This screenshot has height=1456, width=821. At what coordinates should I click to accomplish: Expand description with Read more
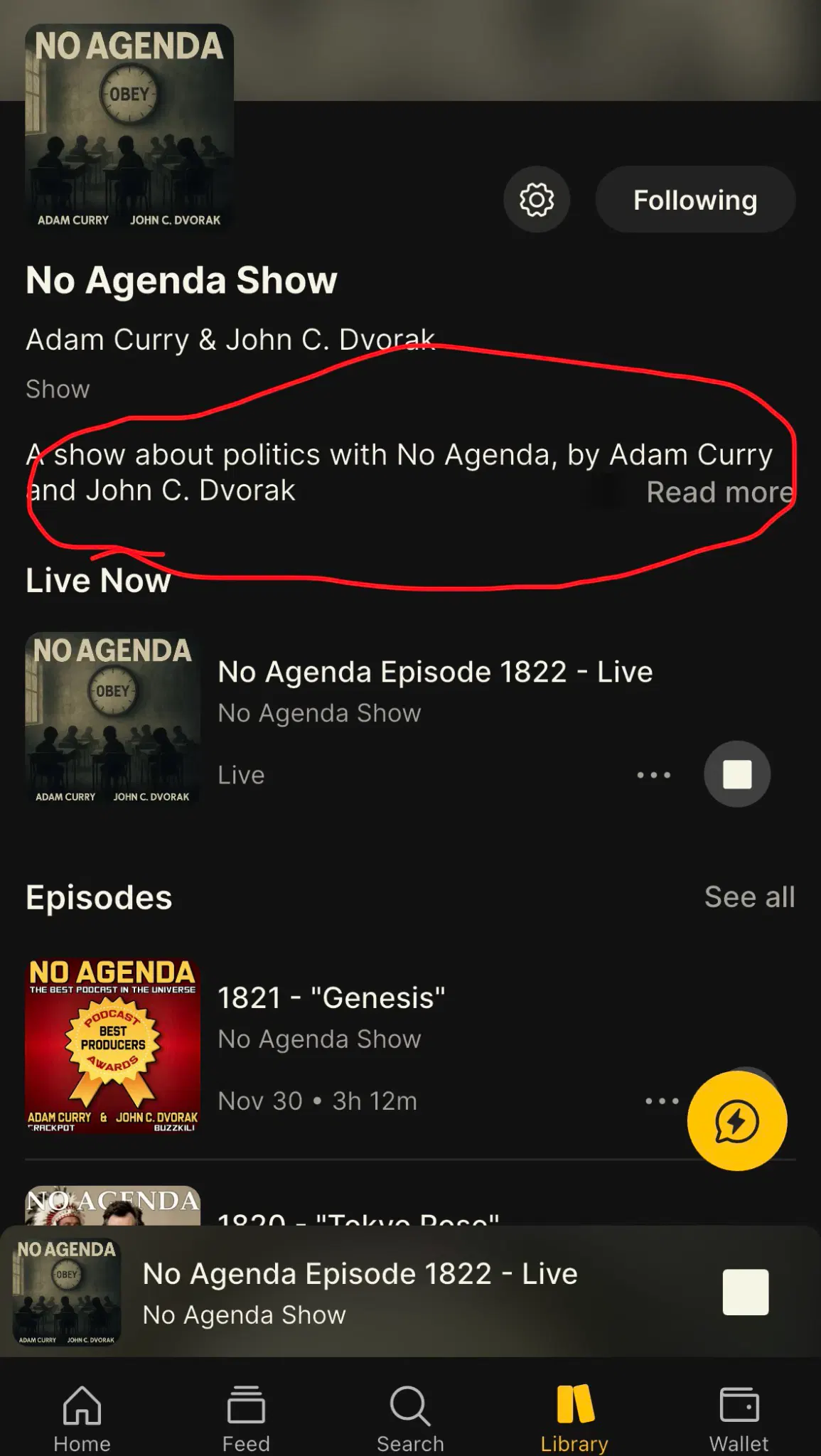pos(719,492)
